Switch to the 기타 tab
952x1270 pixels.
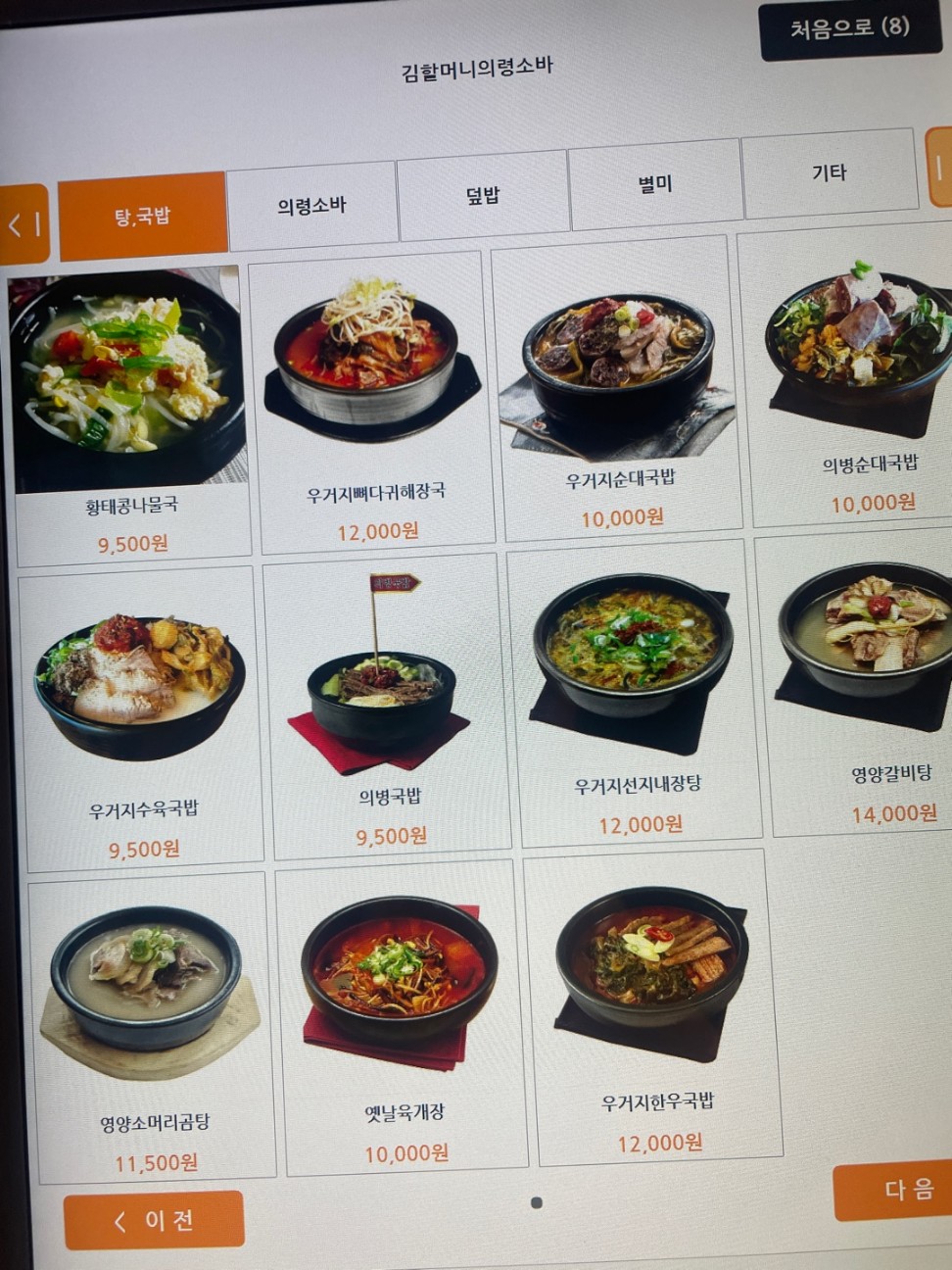(x=829, y=173)
